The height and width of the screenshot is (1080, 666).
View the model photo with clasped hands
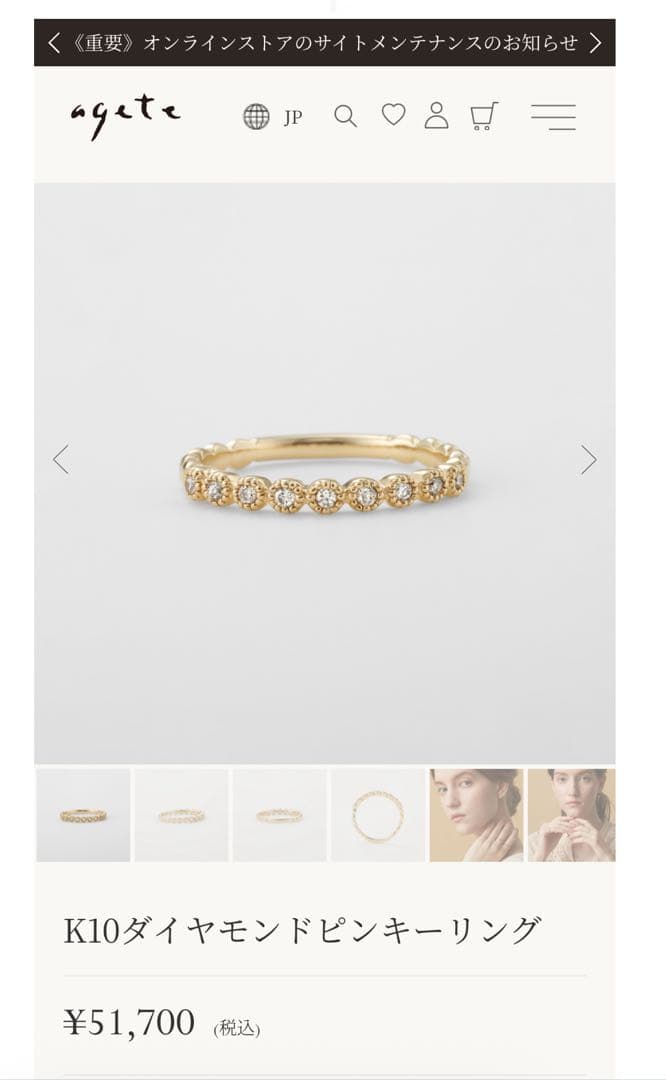[x=571, y=815]
